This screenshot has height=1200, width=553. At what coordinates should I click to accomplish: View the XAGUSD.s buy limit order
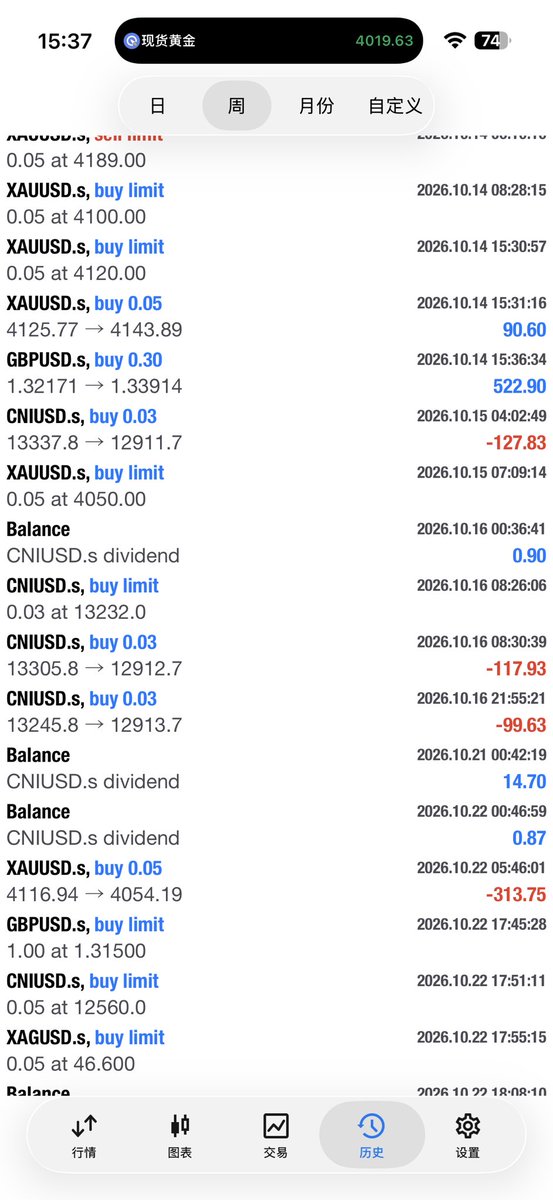(276, 1051)
